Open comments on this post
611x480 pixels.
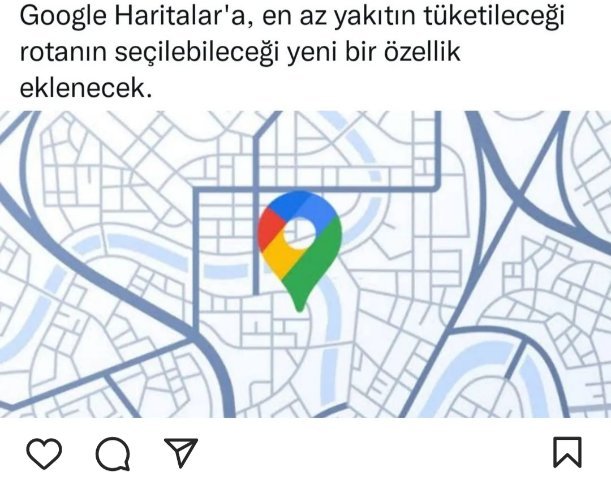click(112, 454)
